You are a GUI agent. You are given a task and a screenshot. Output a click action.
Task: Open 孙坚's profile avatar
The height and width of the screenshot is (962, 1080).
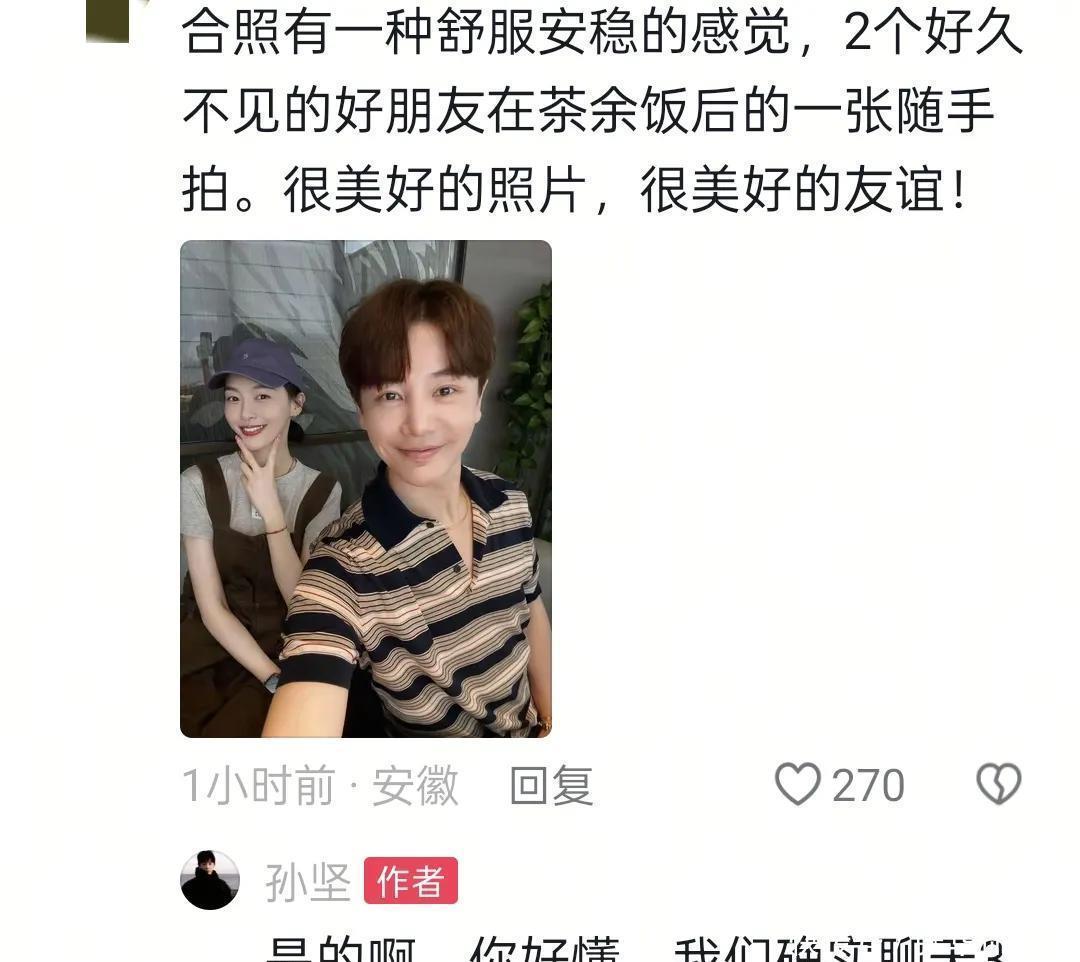point(210,880)
